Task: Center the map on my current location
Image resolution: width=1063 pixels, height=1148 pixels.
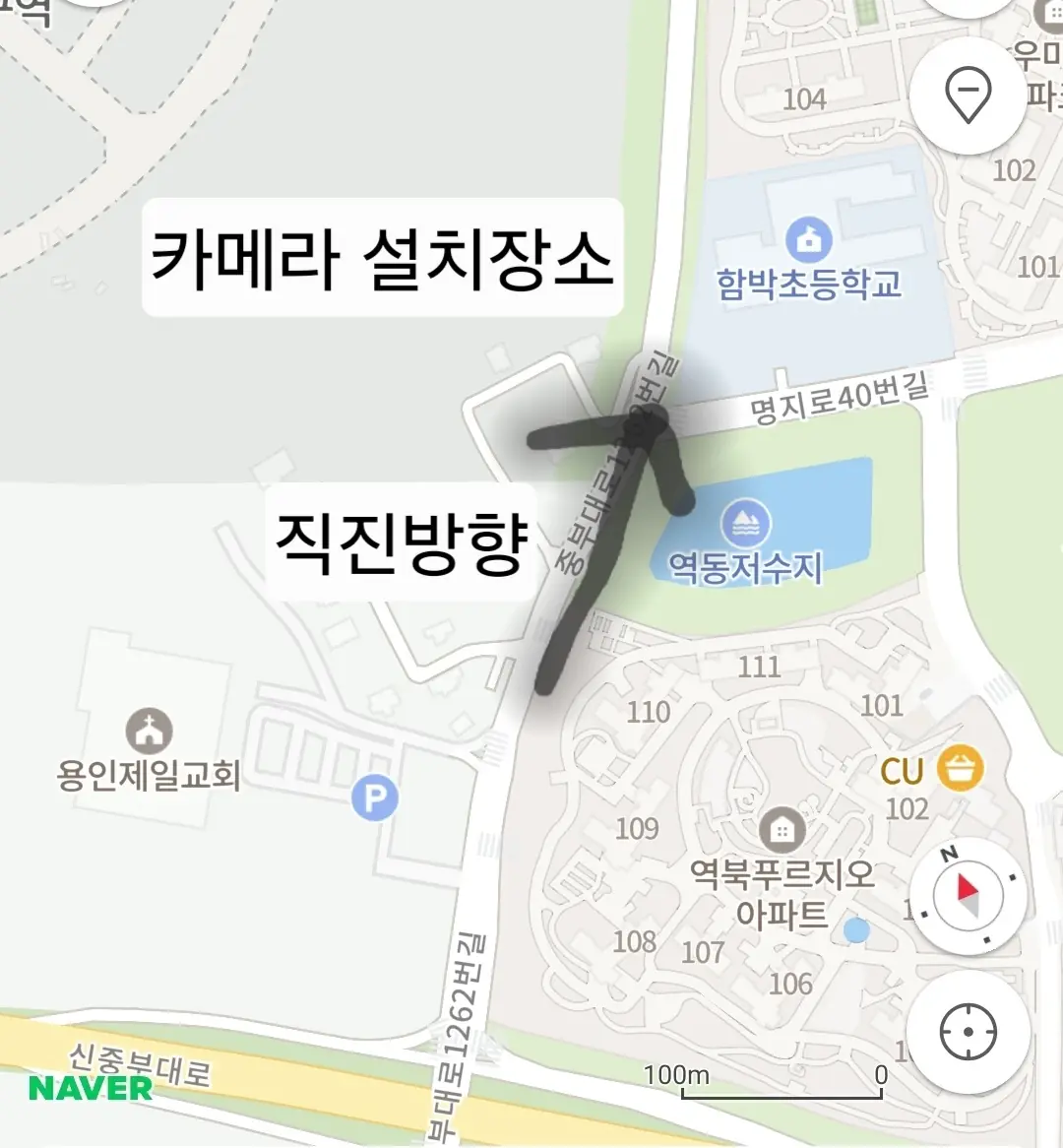Action: click(968, 1033)
